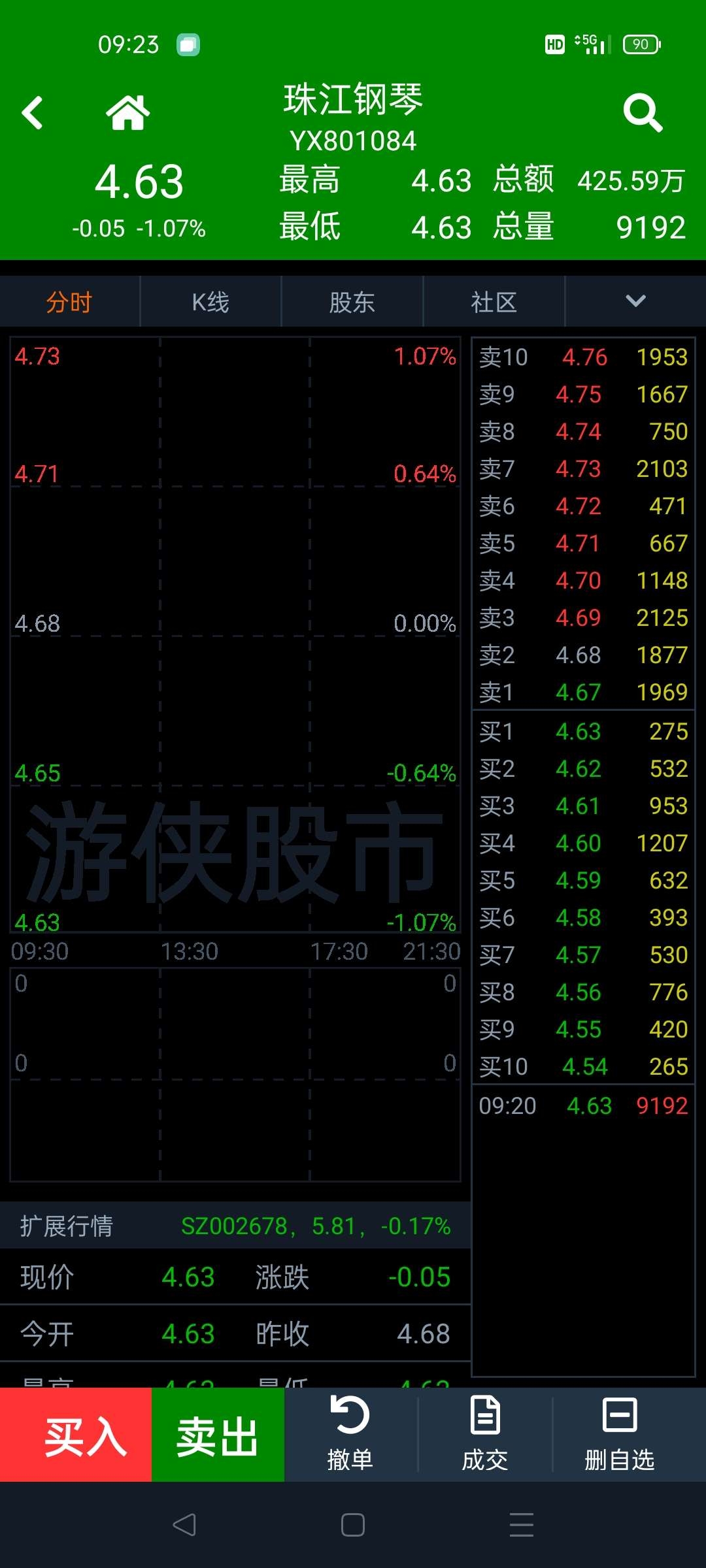Tap the system back navigation button

tap(184, 1525)
